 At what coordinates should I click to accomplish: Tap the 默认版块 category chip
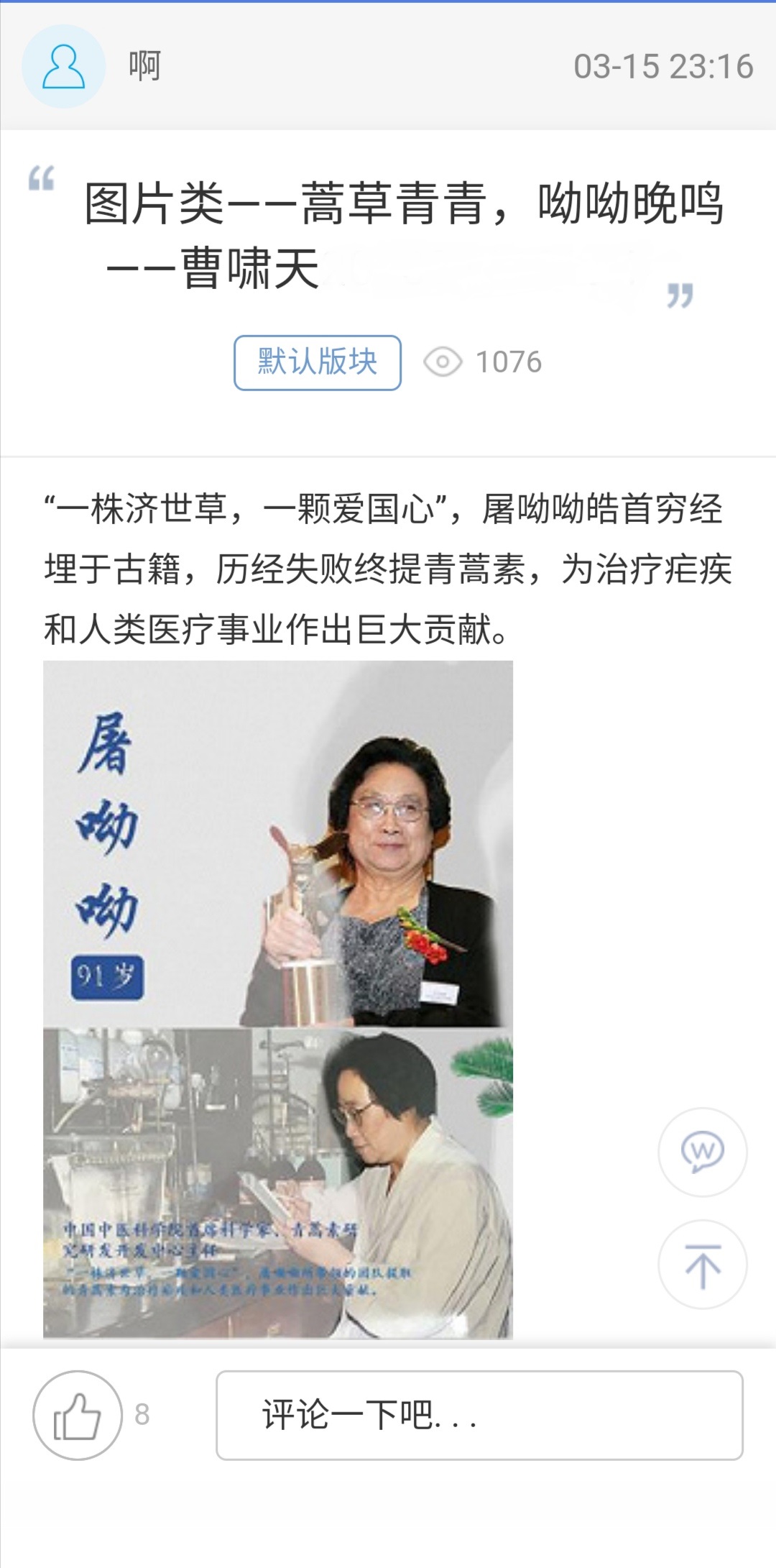317,362
